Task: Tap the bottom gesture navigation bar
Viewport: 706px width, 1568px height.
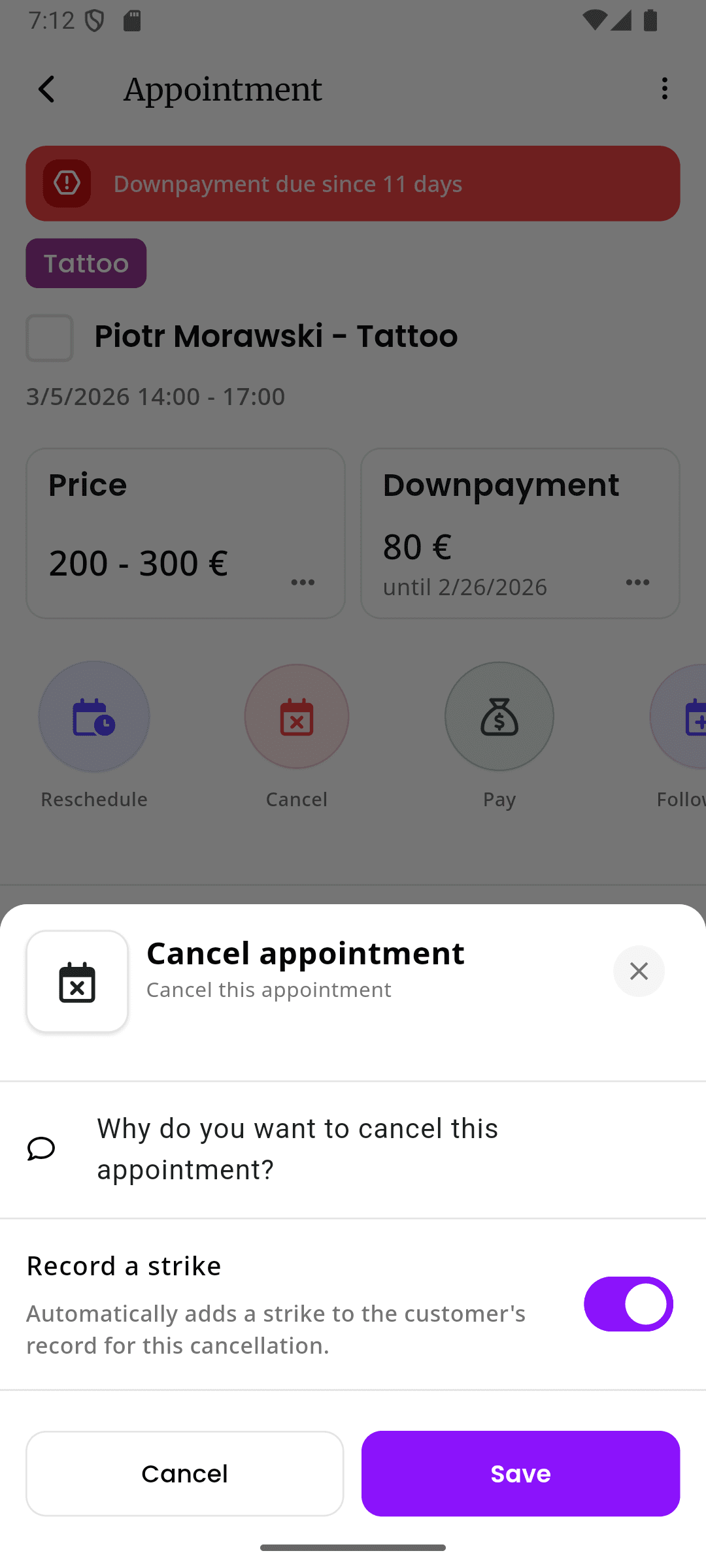Action: coord(353,1546)
